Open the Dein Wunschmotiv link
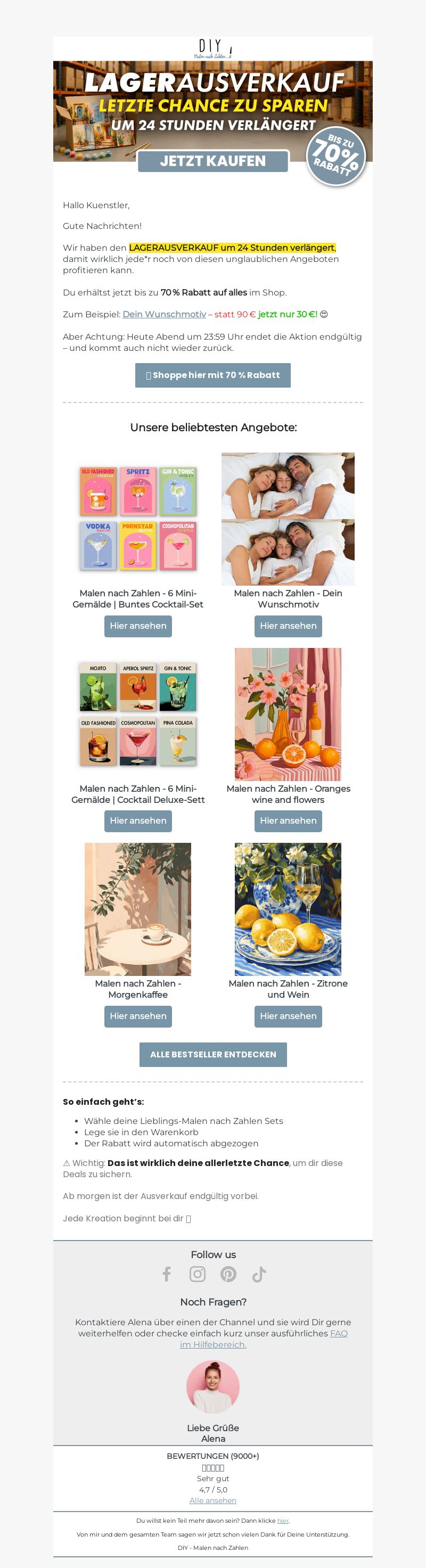 point(165,314)
